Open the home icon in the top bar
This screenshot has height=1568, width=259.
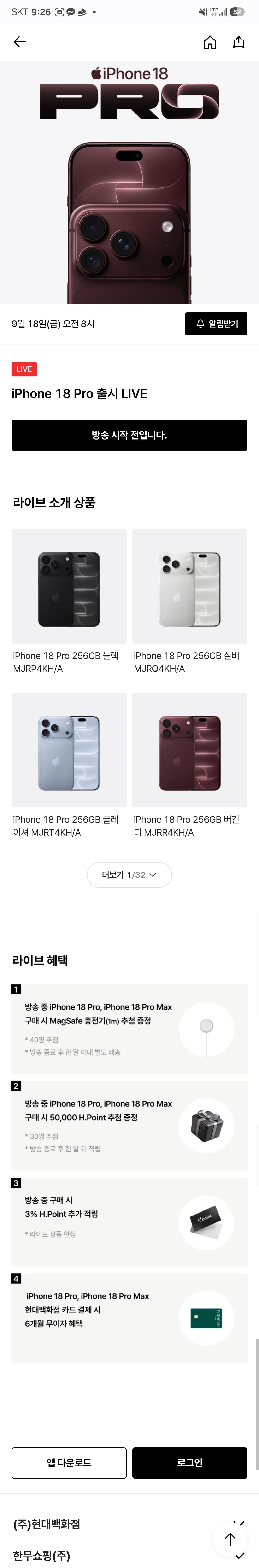[x=210, y=42]
